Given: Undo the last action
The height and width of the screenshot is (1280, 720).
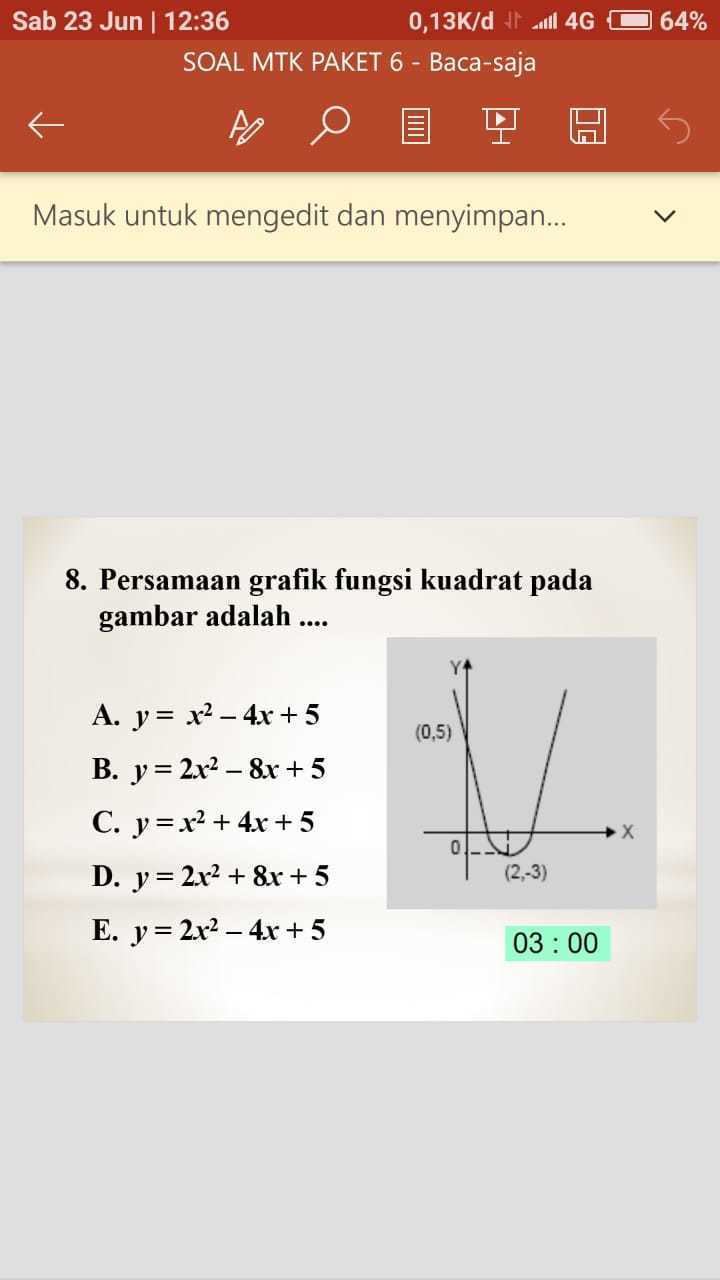Looking at the screenshot, I should 674,126.
